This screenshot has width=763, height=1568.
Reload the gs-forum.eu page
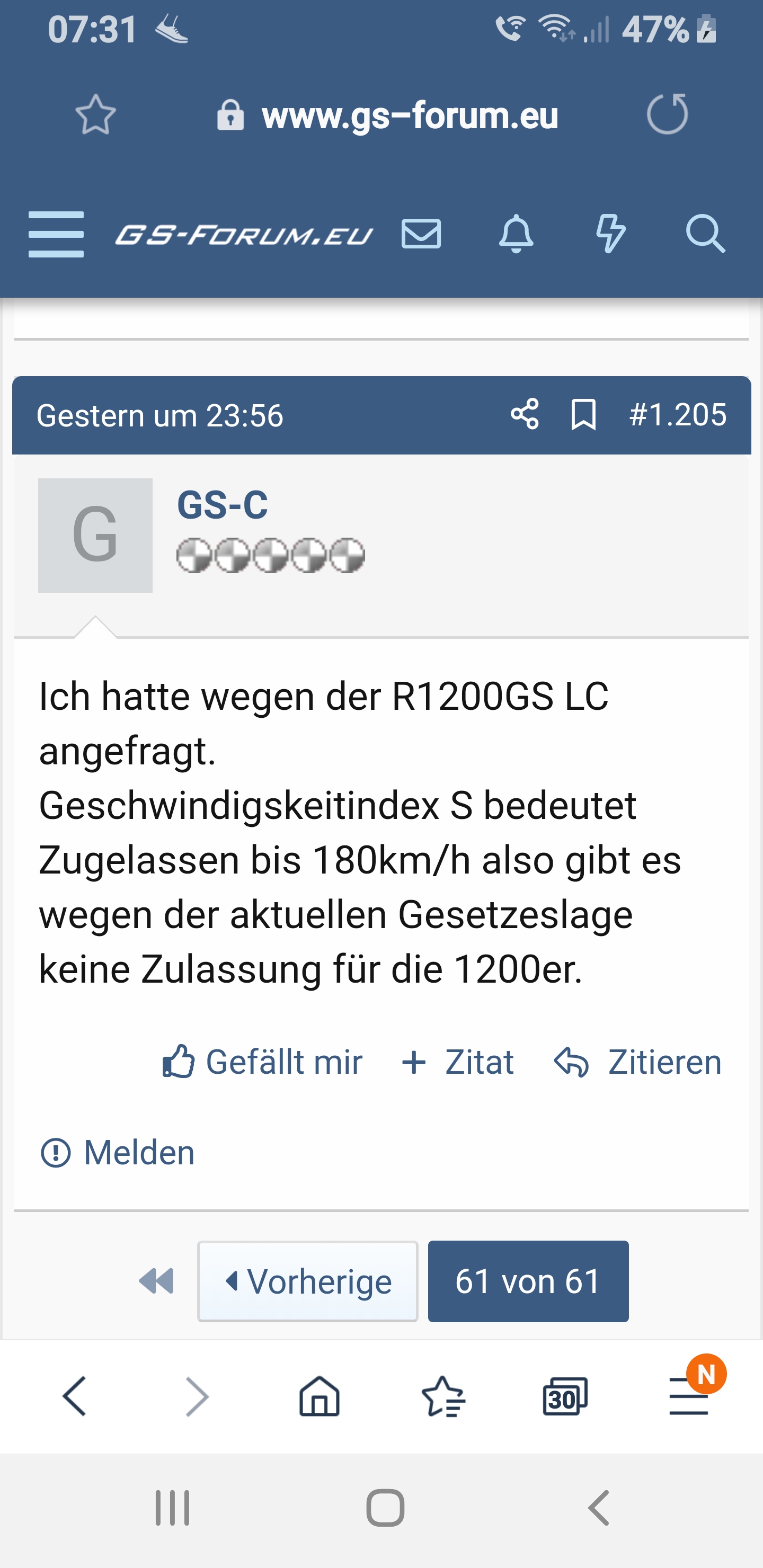click(668, 114)
